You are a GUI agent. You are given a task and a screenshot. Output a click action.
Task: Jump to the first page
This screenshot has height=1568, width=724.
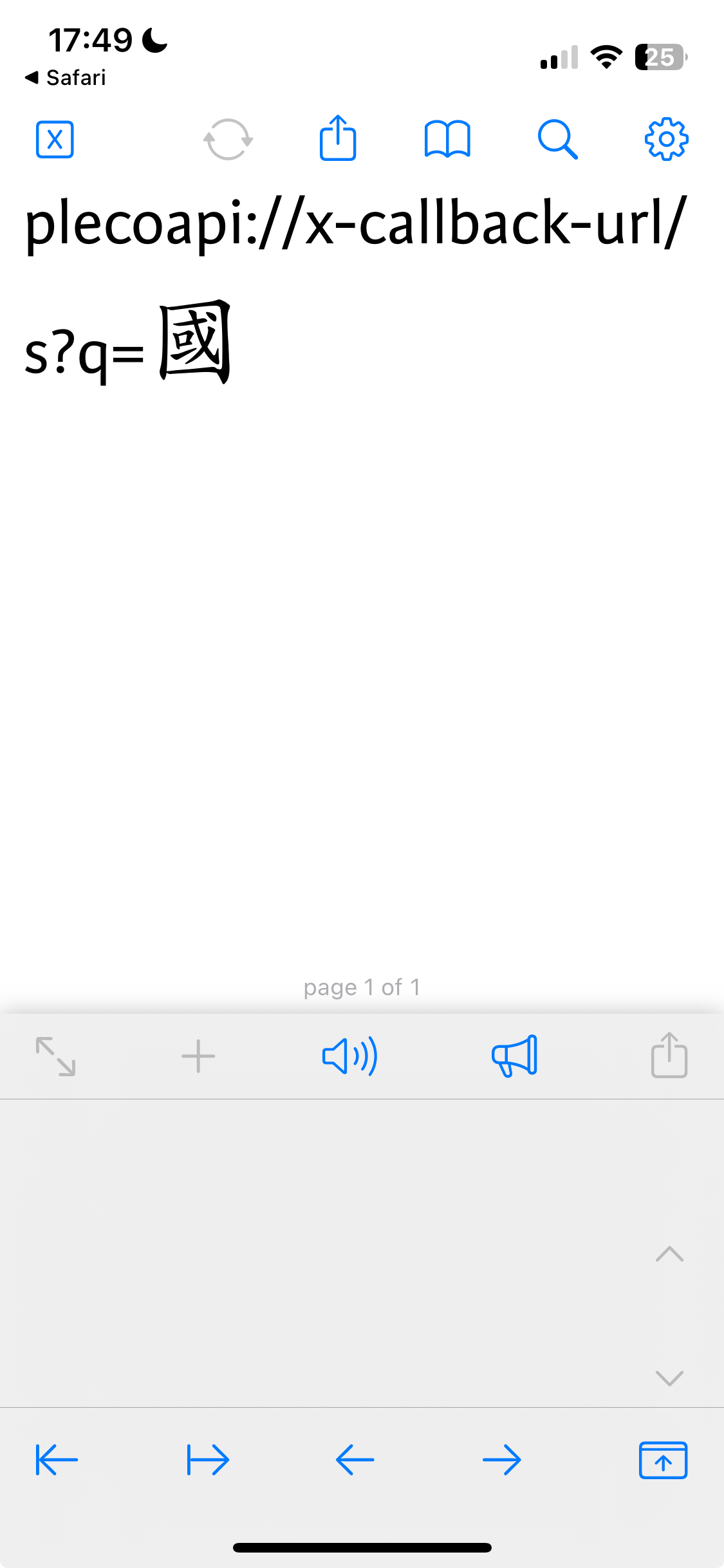(57, 1460)
